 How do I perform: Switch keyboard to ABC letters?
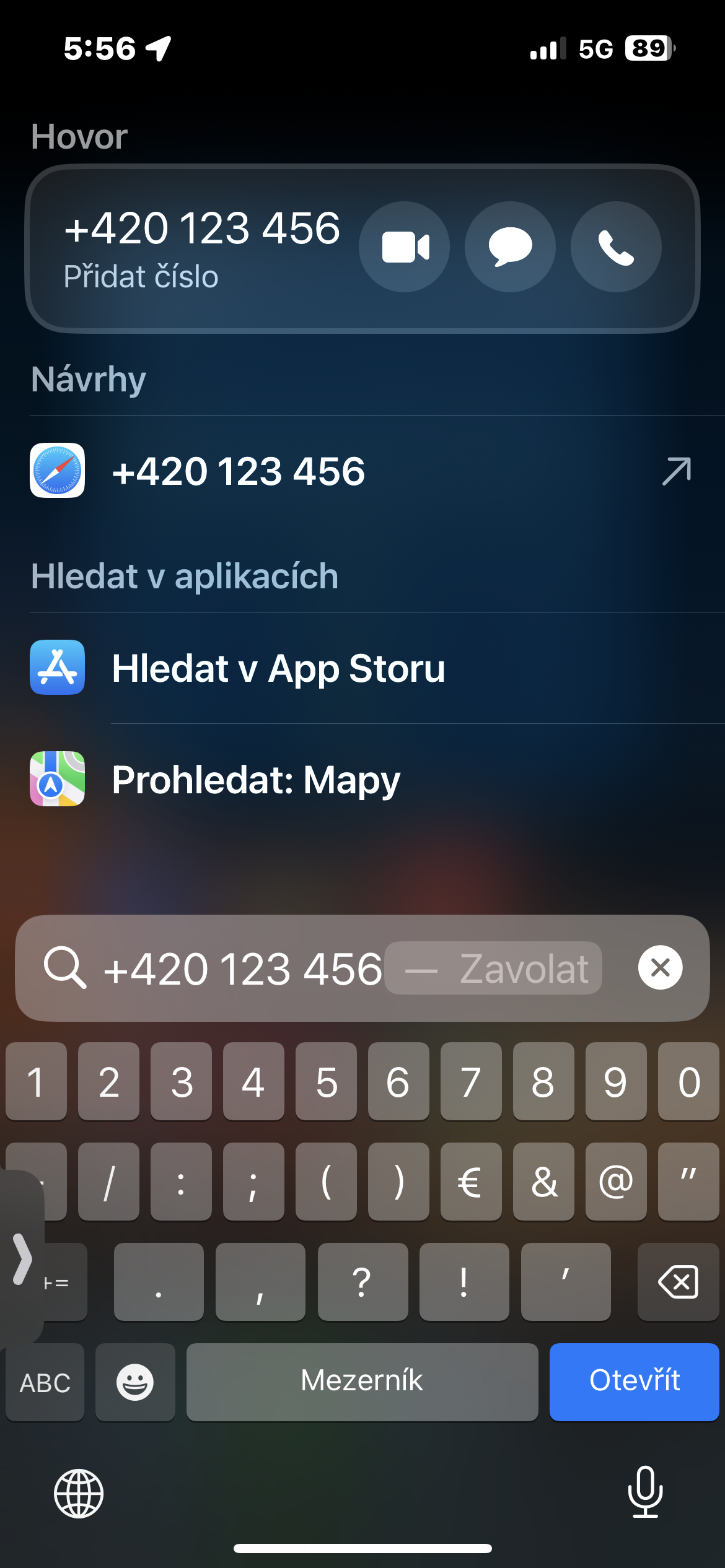(x=45, y=1382)
